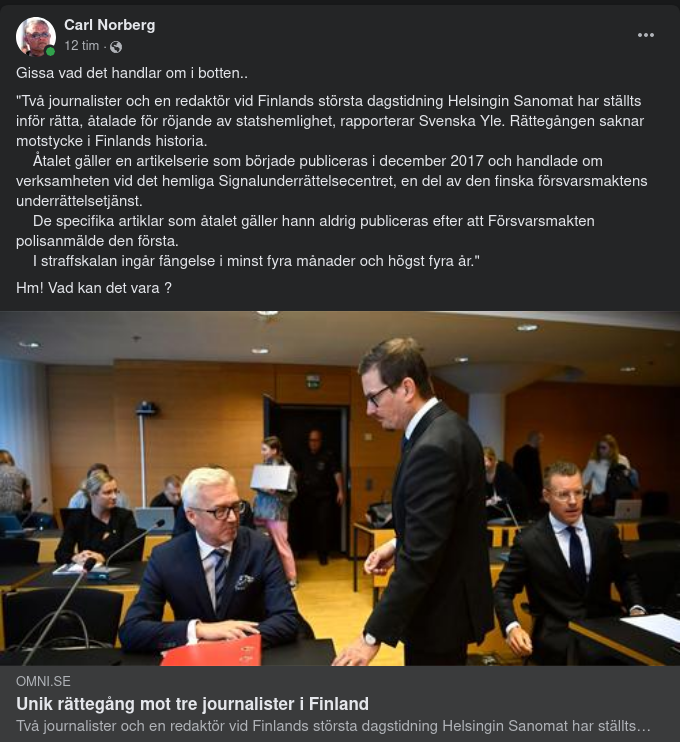Open Carl Norberg's profile name link
This screenshot has width=680, height=742.
109,24
